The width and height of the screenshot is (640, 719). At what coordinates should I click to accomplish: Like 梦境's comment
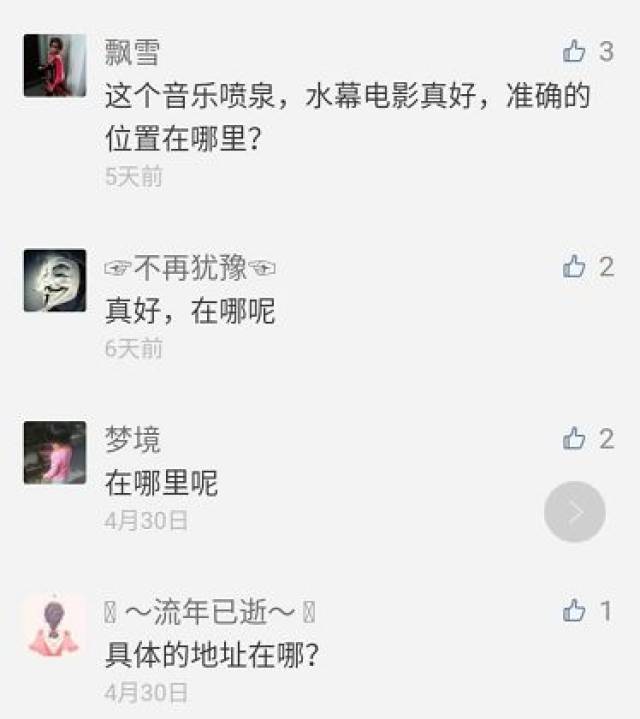coord(575,438)
